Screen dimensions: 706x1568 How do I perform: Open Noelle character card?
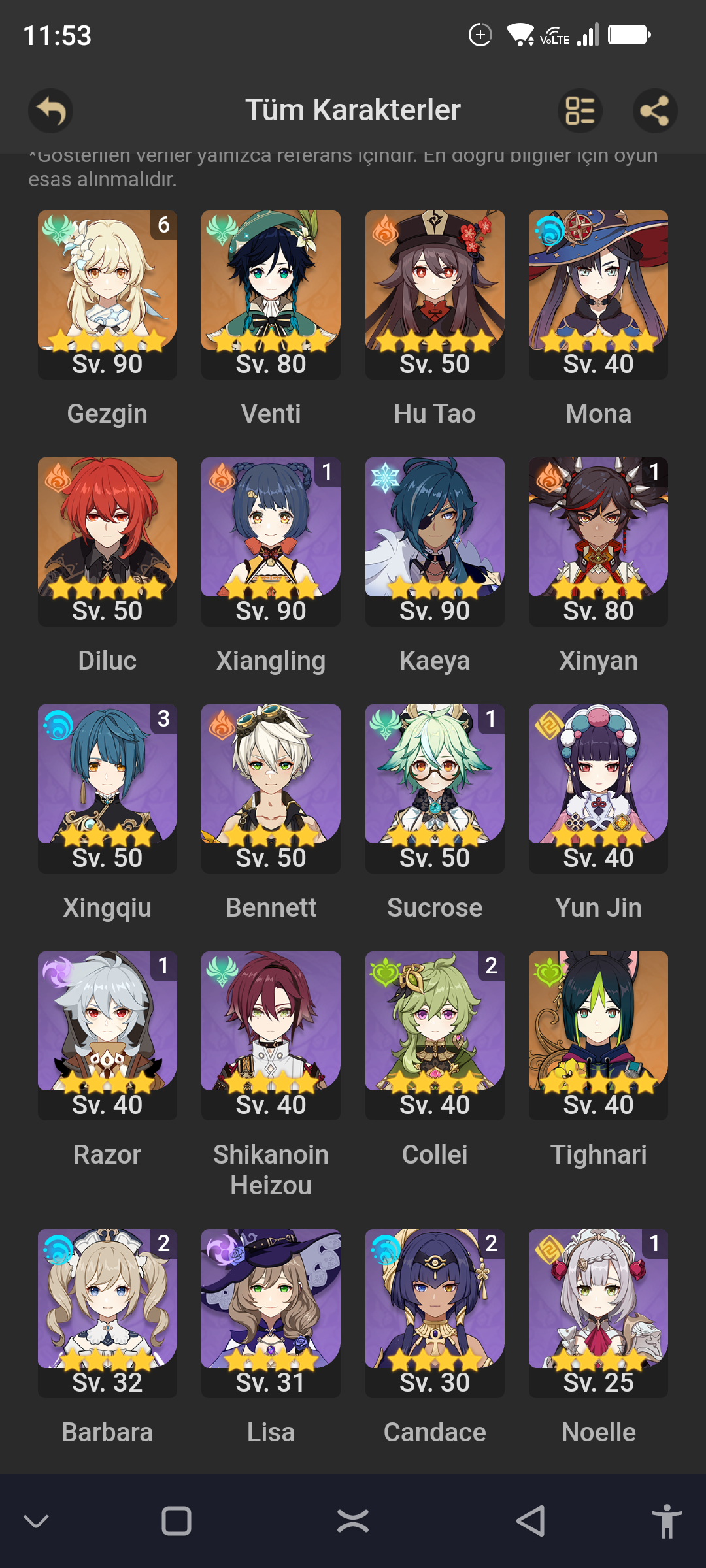tap(598, 1313)
